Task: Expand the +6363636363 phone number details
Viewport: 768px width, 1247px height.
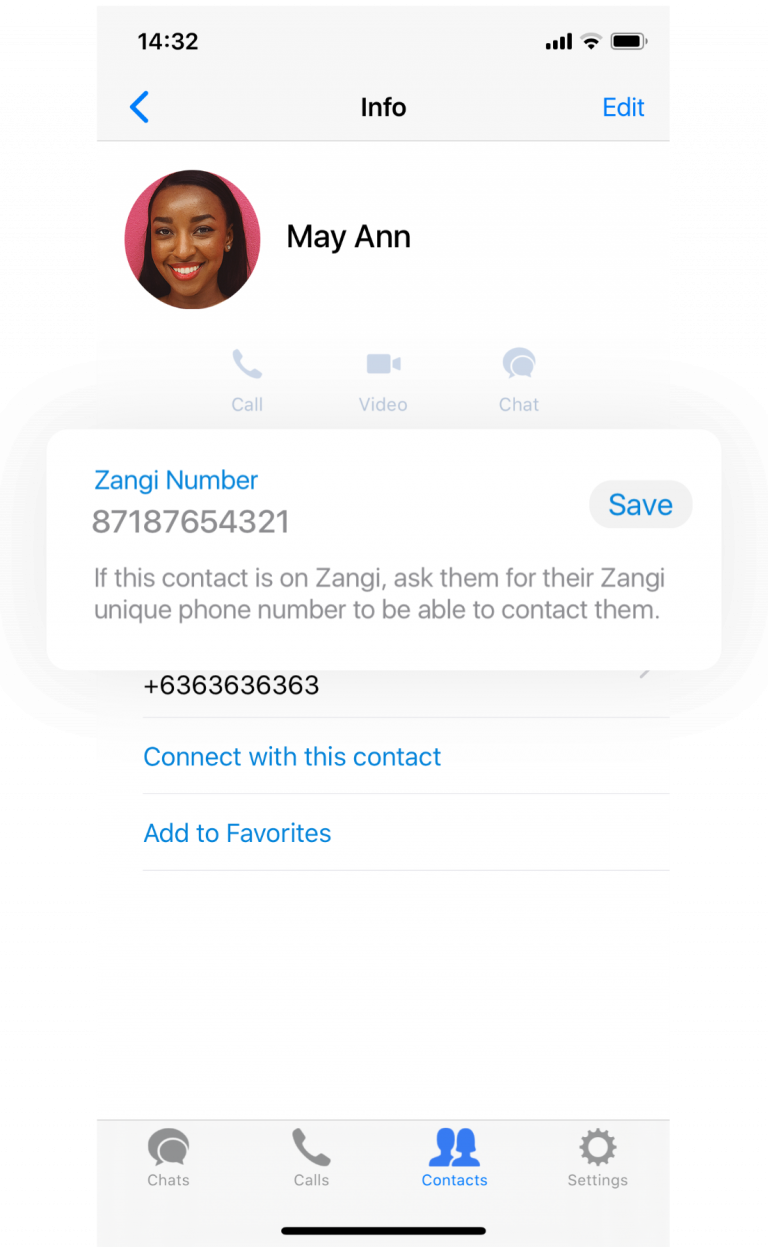Action: [232, 685]
